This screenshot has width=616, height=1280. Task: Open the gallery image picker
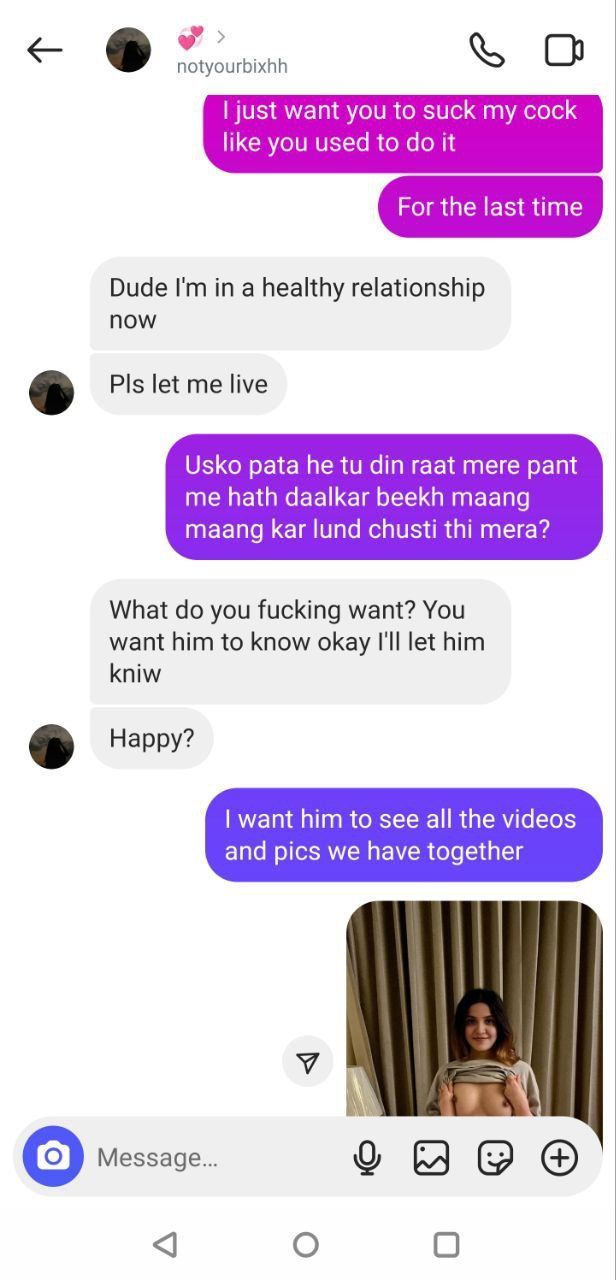pyautogui.click(x=431, y=1158)
